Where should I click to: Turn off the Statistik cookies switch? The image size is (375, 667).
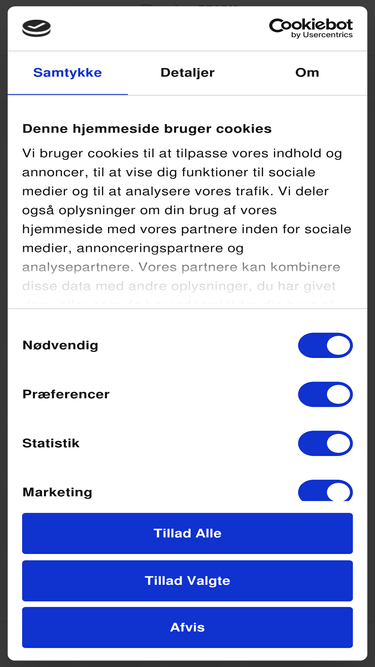(325, 443)
